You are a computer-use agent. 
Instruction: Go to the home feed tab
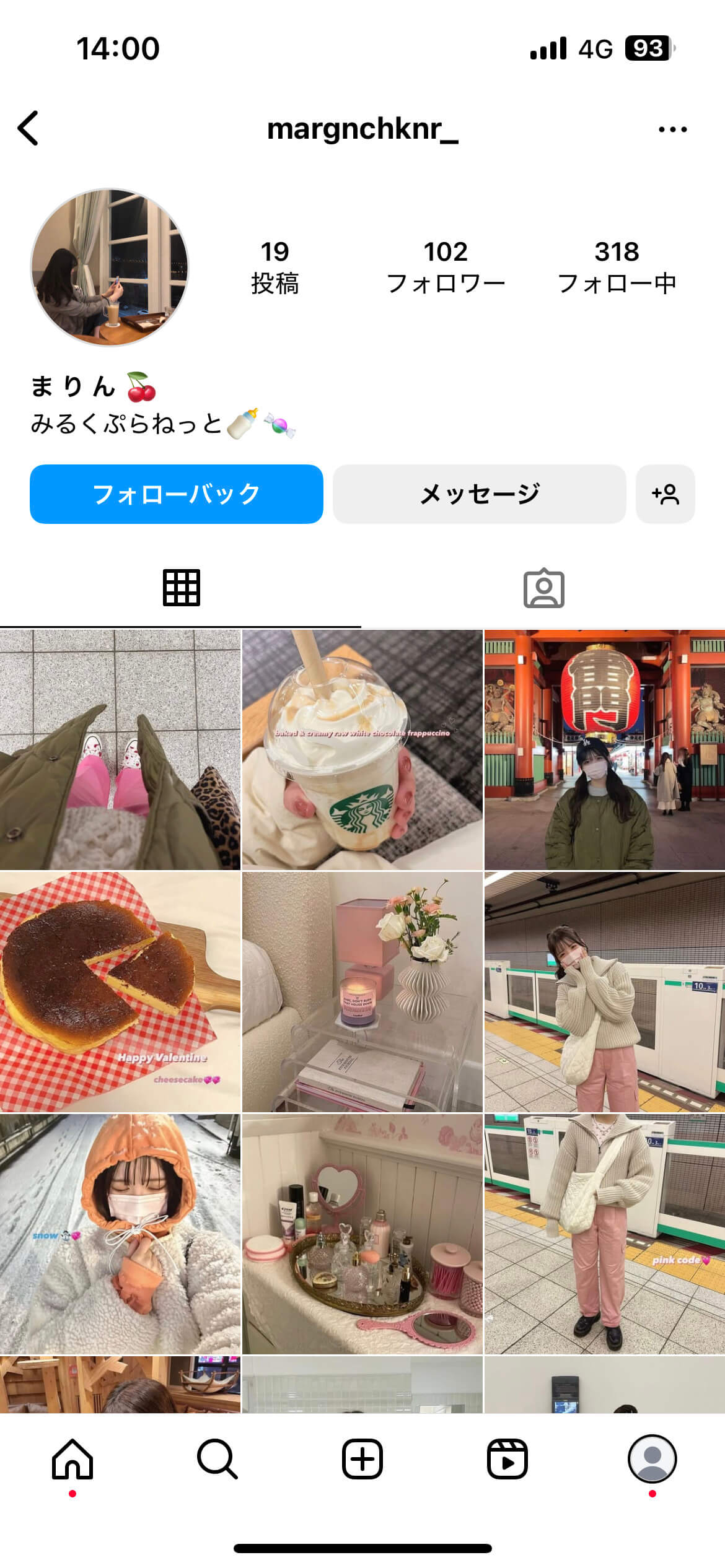tap(72, 1459)
